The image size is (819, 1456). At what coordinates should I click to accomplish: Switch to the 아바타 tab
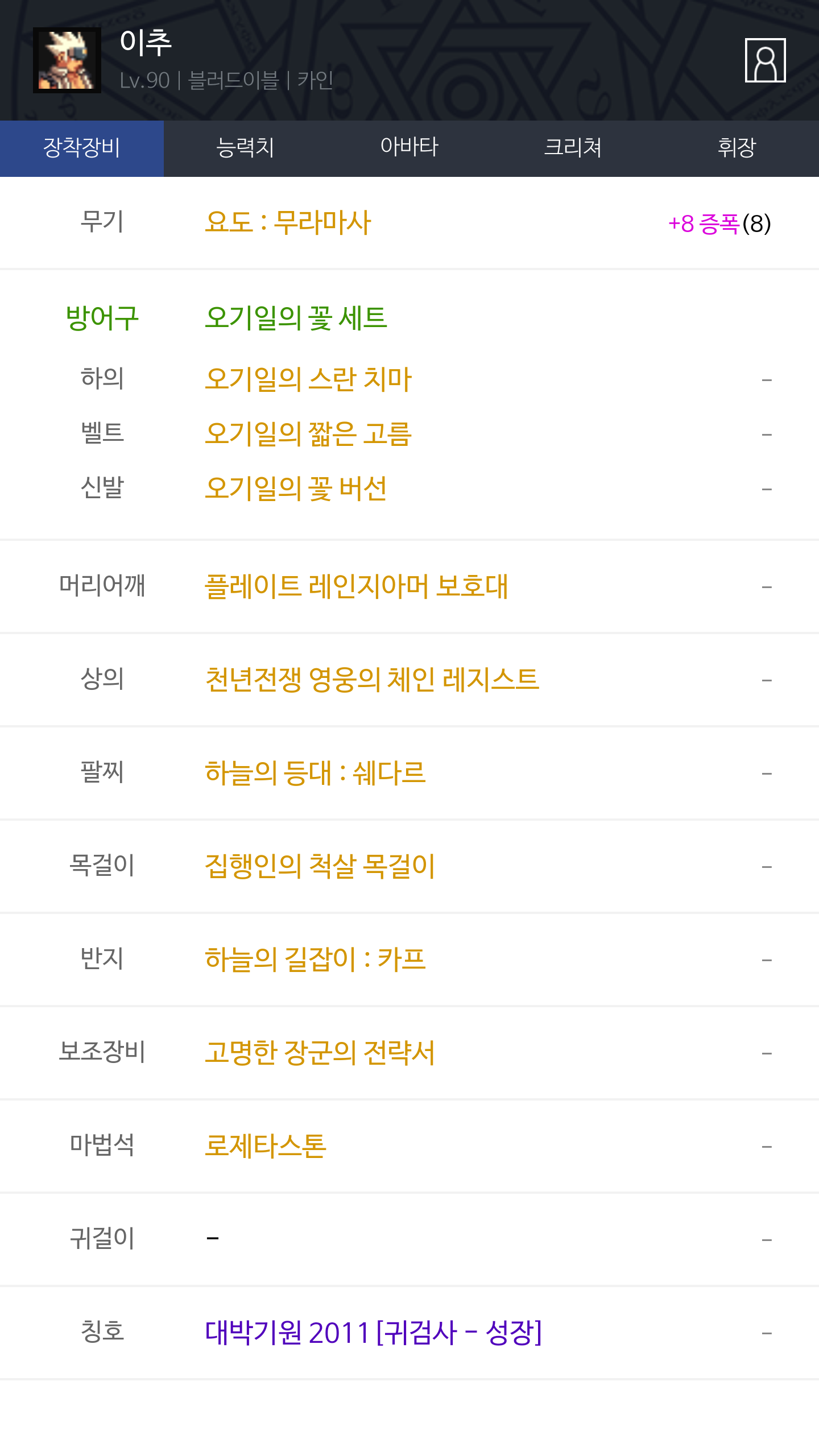point(409,148)
